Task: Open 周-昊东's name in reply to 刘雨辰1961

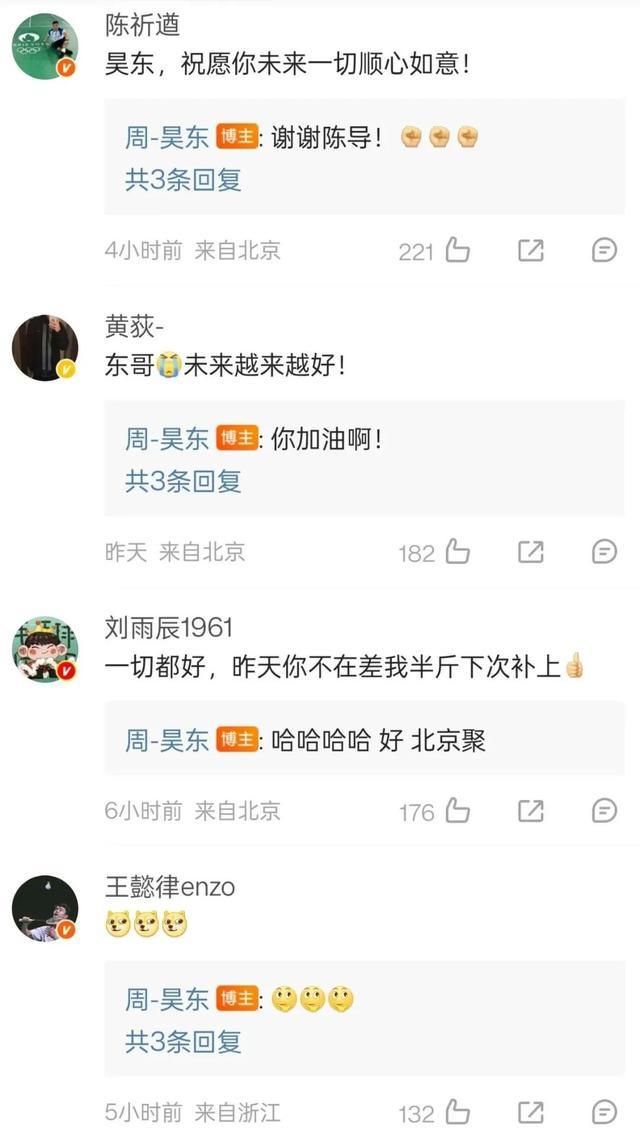Action: click(x=167, y=740)
